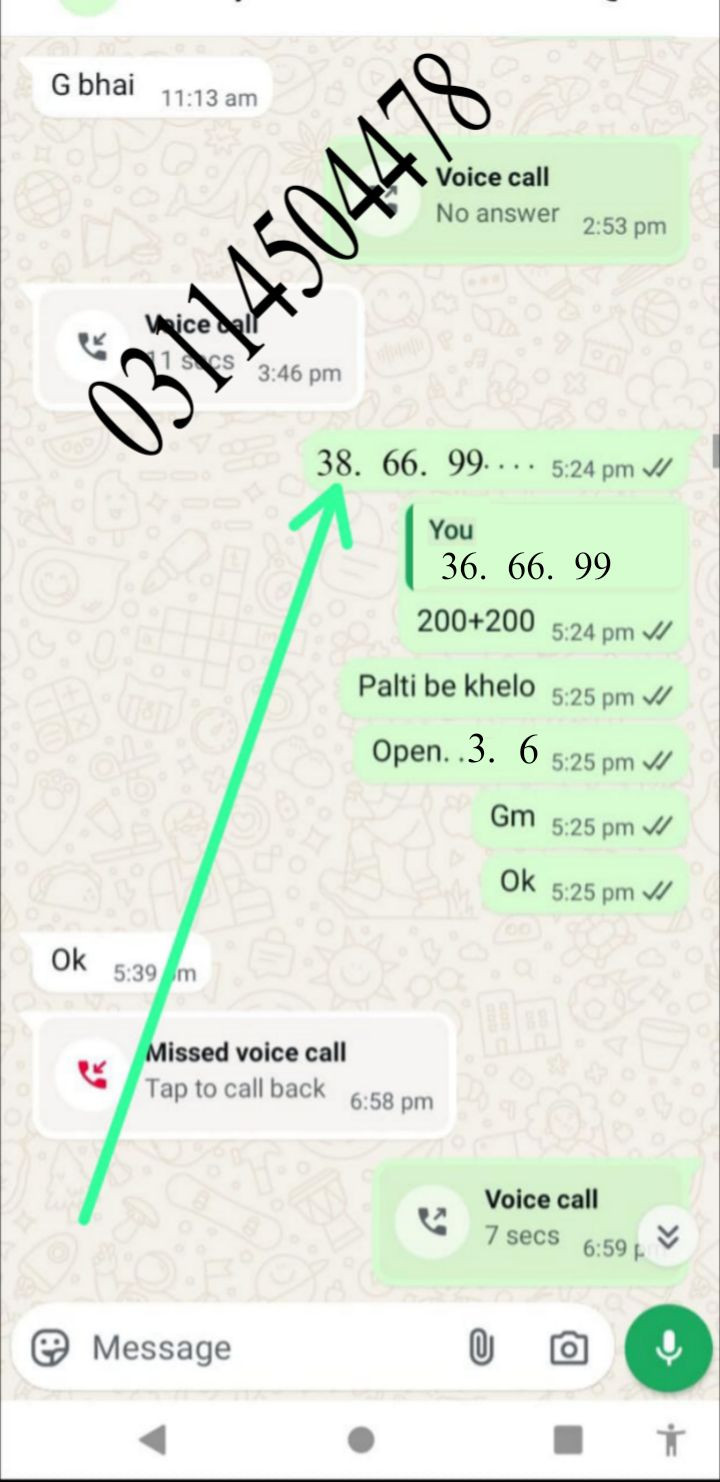This screenshot has width=720, height=1482.
Task: Attach a file with the paperclip
Action: pos(481,1348)
